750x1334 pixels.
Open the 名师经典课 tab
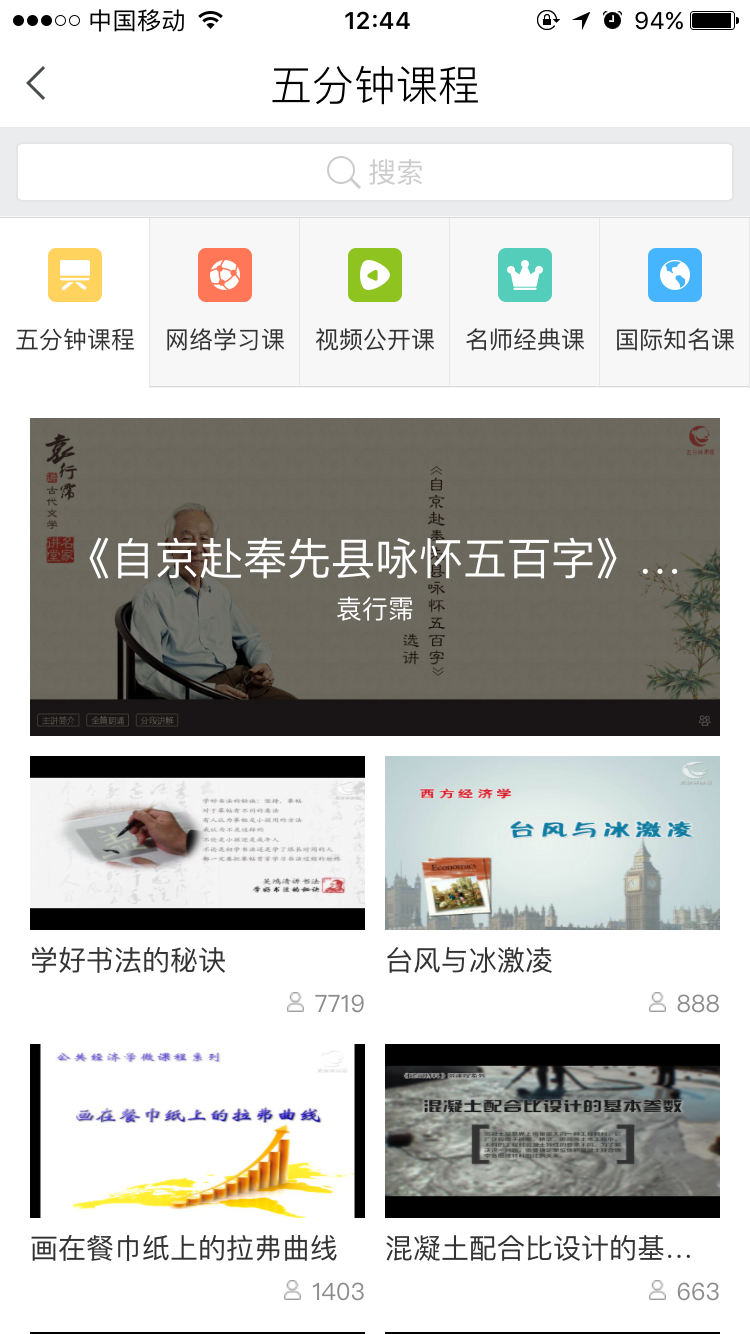point(525,301)
